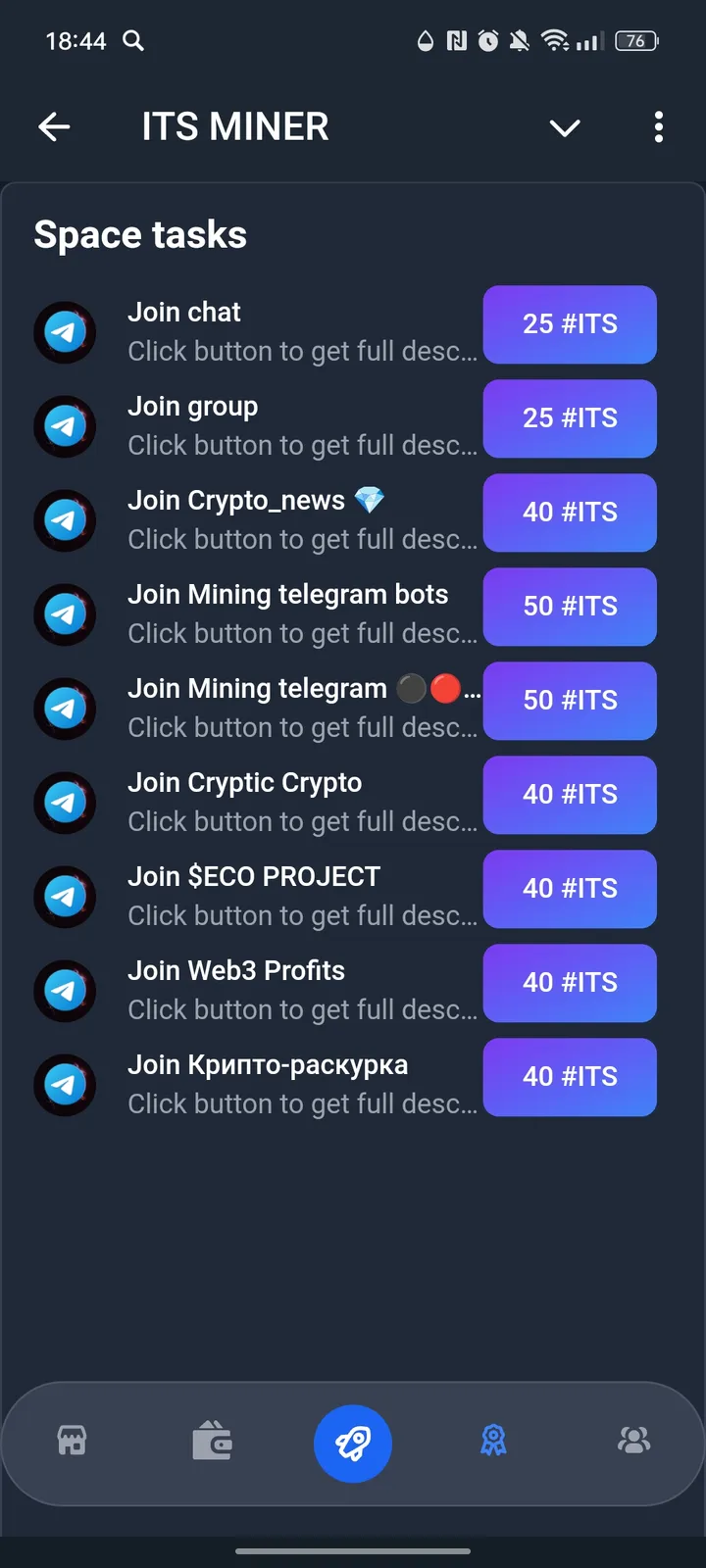This screenshot has height=1568, width=706.
Task: Select the rocket Tasks icon
Action: click(353, 1442)
